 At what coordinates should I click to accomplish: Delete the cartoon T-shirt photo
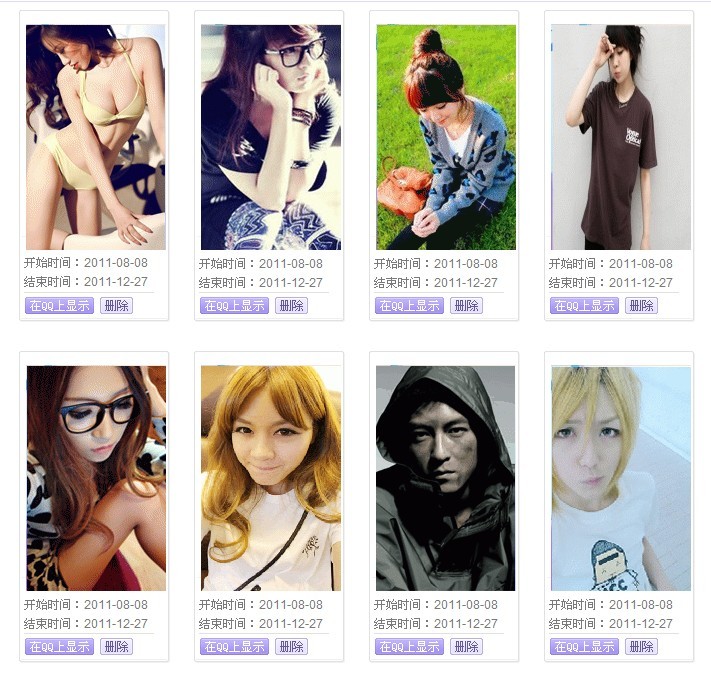[x=641, y=647]
